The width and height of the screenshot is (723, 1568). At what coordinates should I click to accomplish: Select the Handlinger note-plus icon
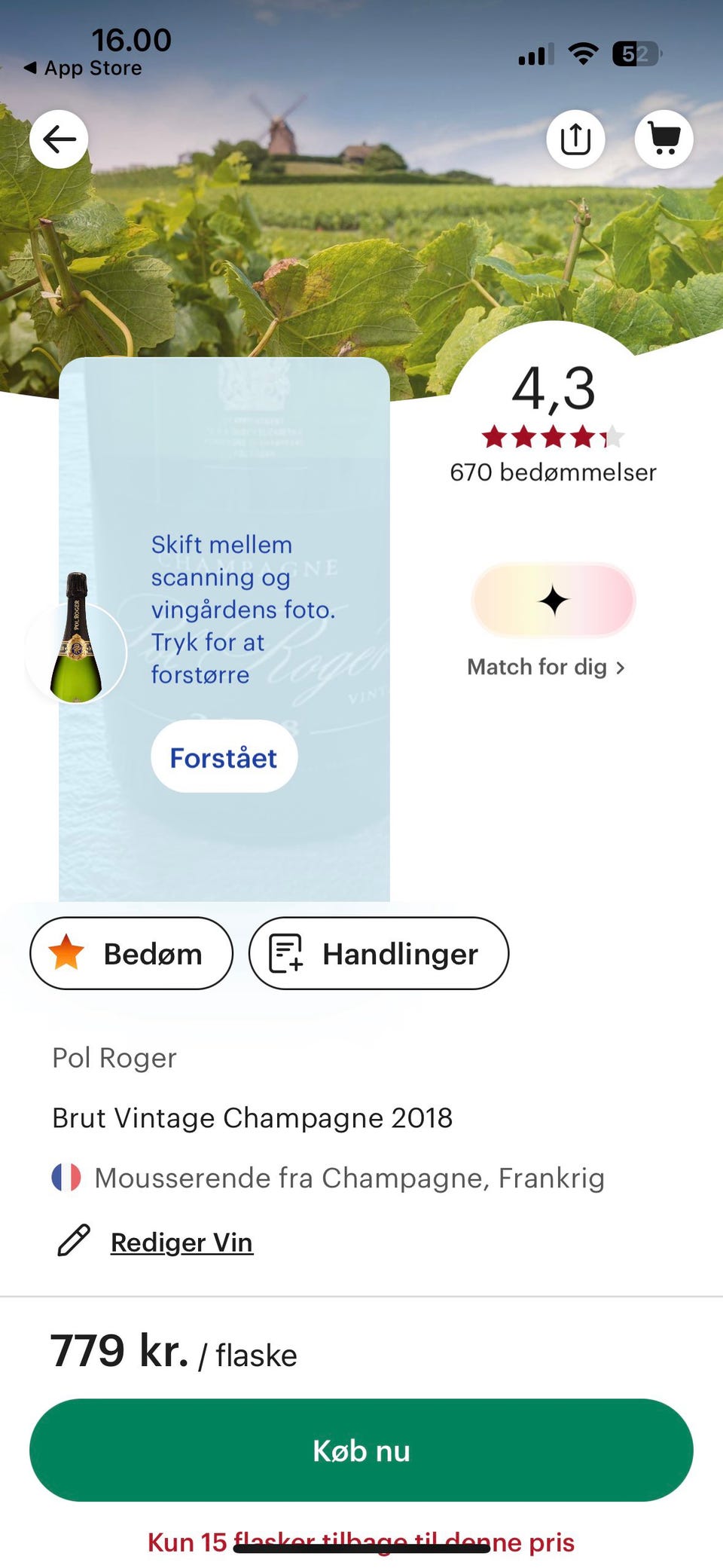pos(284,953)
